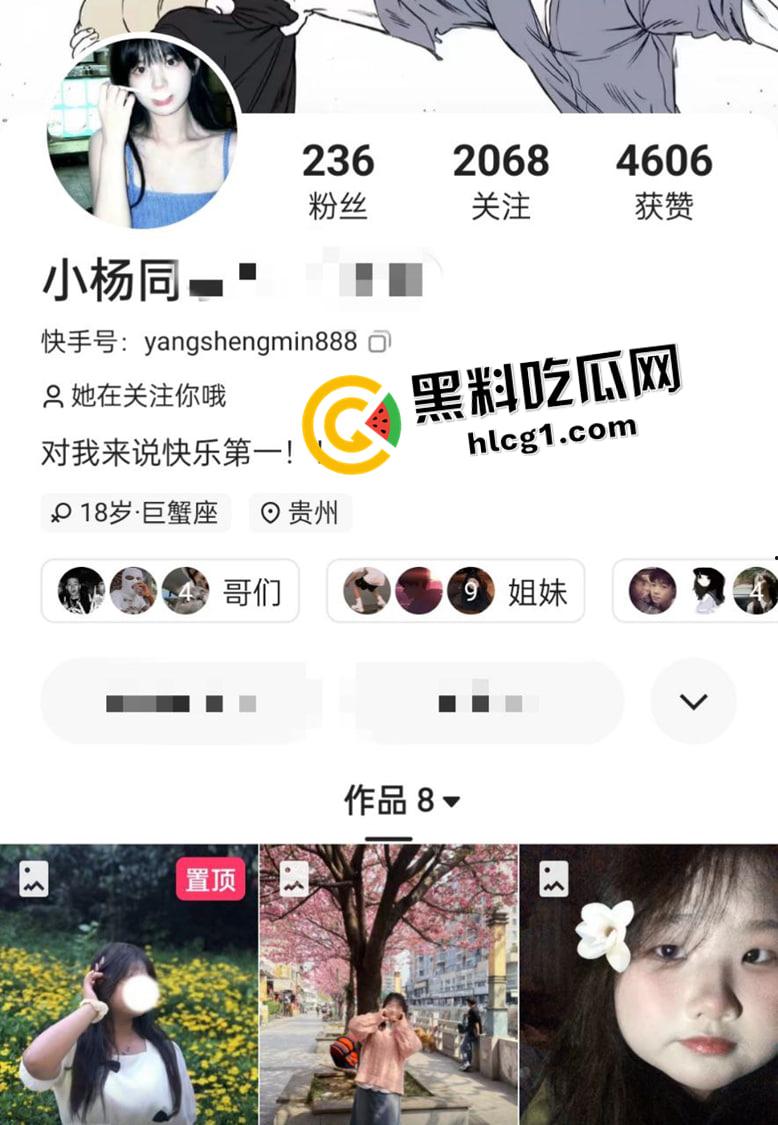The width and height of the screenshot is (778, 1125).
Task: Open the pinned 置顶 flower field post
Action: [128, 985]
